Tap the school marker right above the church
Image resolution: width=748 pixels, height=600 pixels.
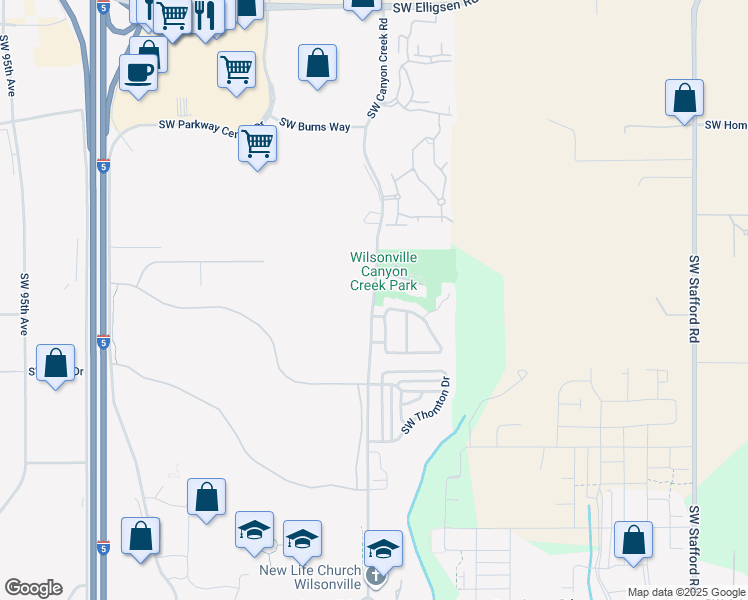[x=383, y=549]
